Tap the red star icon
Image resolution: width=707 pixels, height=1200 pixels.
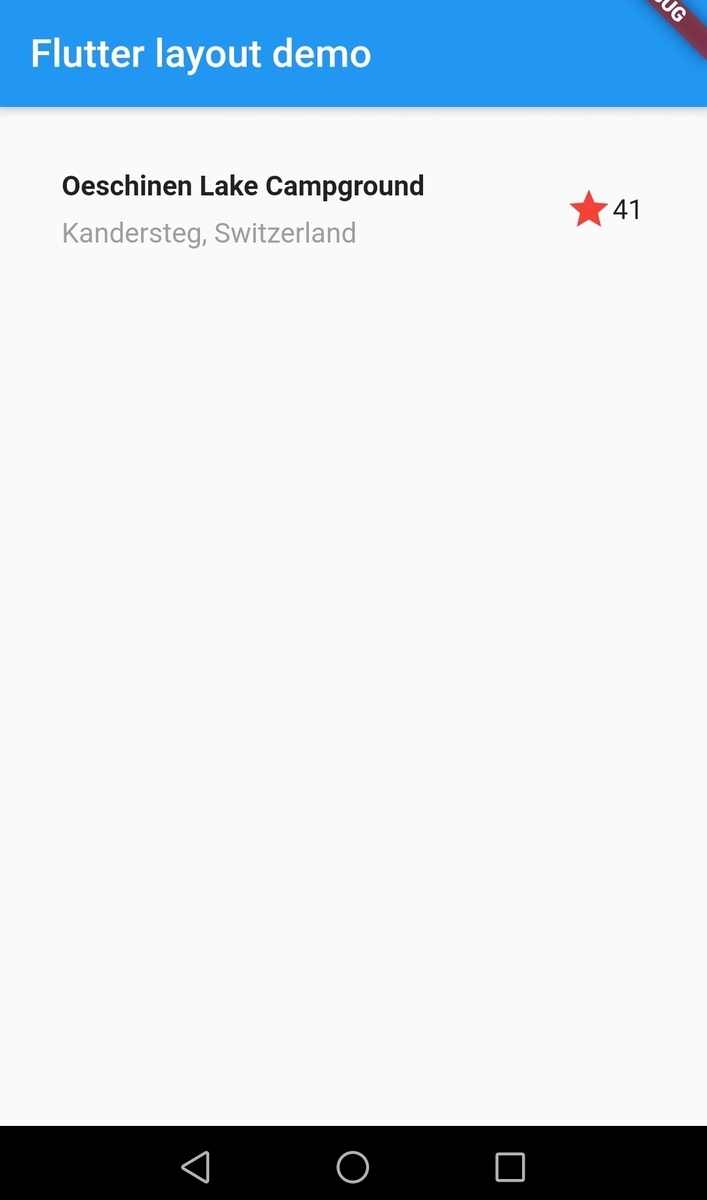588,210
